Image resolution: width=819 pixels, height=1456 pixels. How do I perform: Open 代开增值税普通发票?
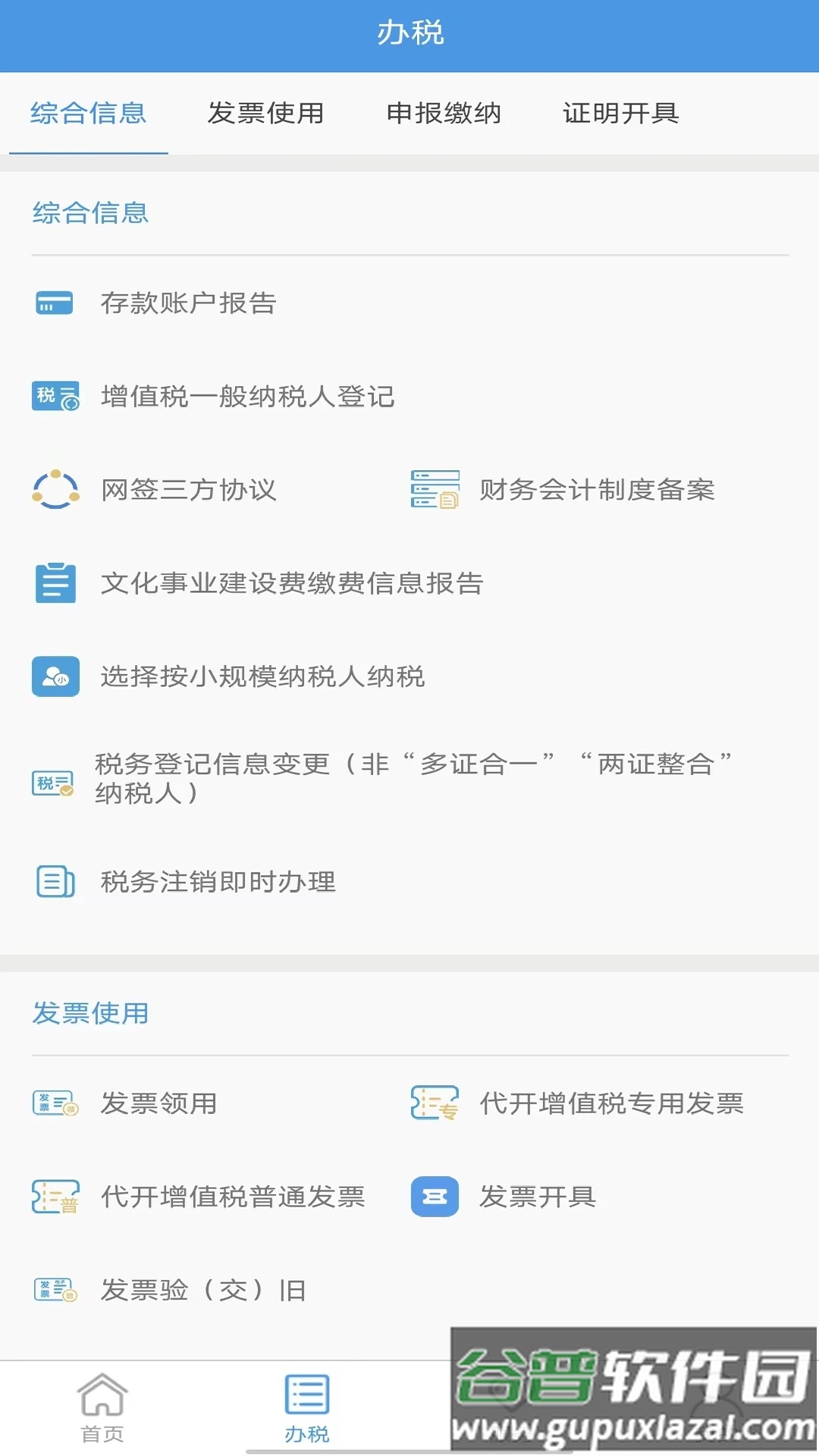(233, 1197)
